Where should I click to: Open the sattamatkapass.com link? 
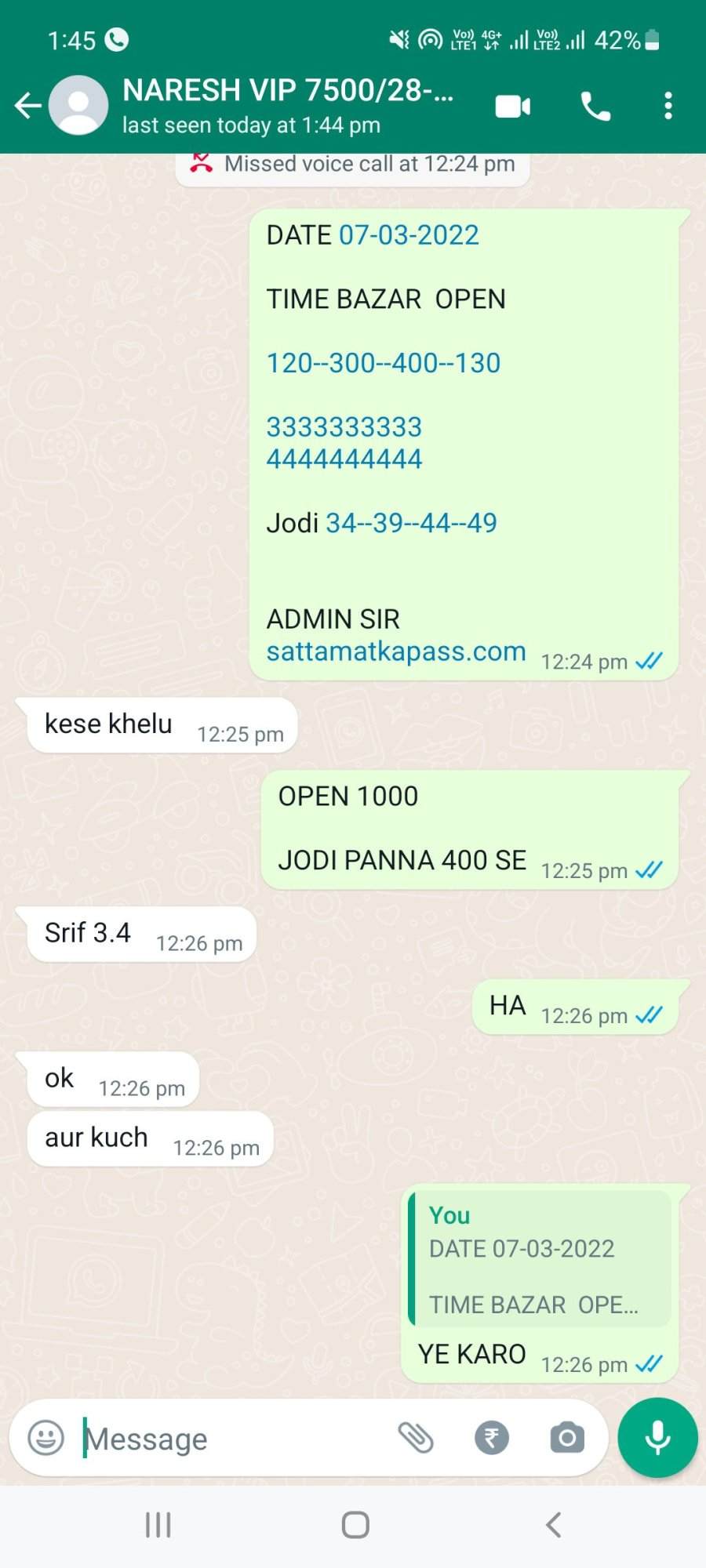coord(396,652)
